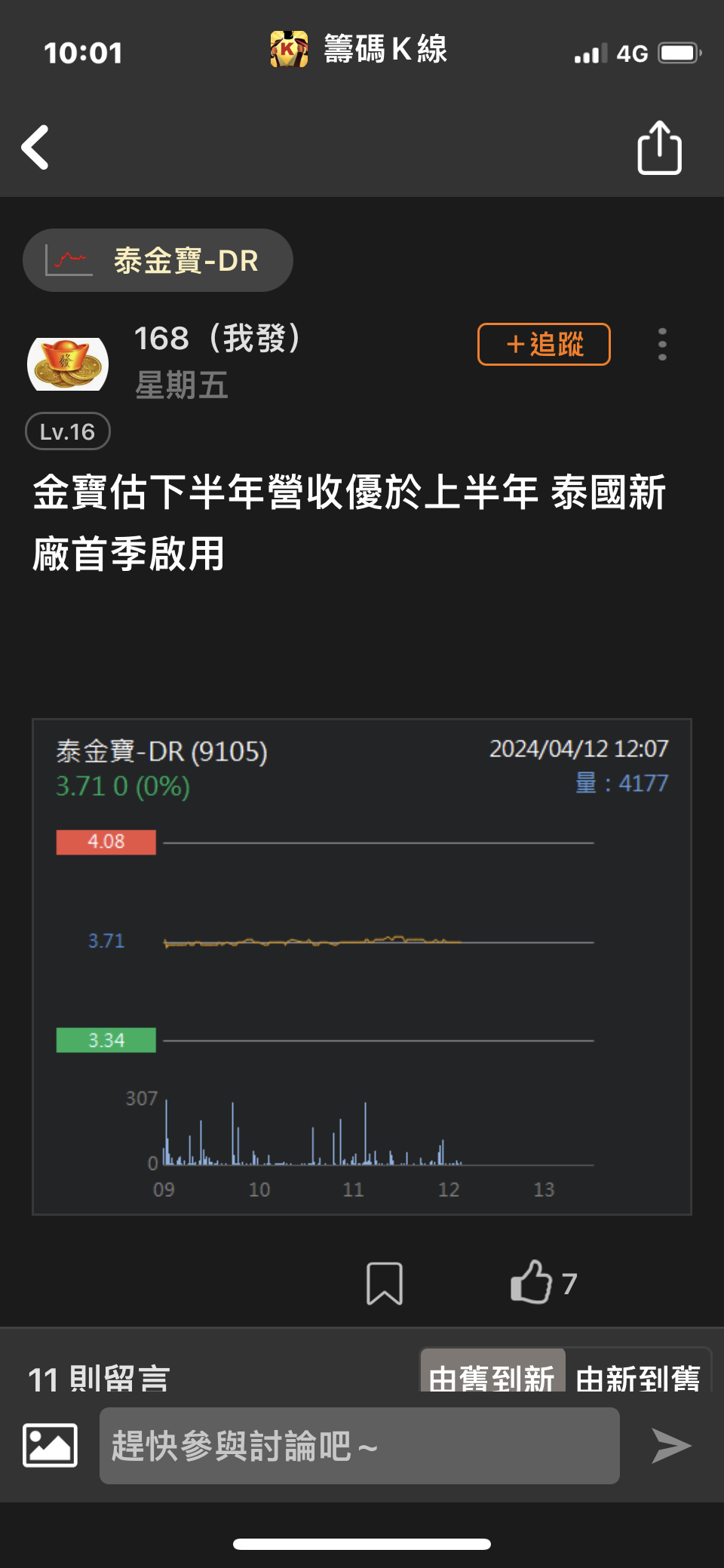This screenshot has height=1568, width=724.
Task: Attach an image to the comment
Action: pyautogui.click(x=50, y=1445)
